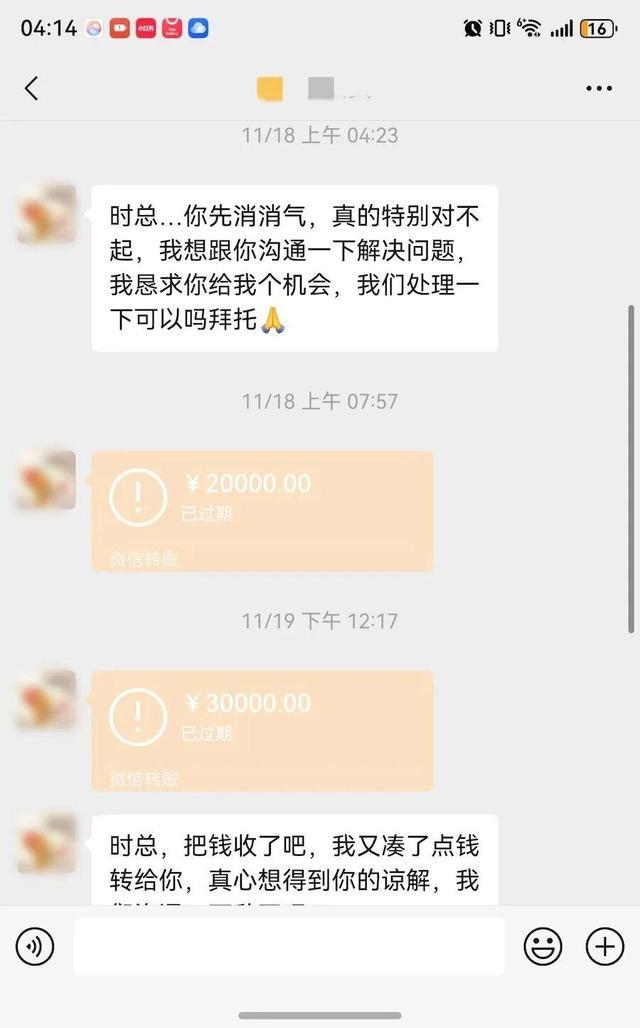Open the expired ¥20000.00 transfer
Viewport: 640px width, 1028px height.
point(262,510)
